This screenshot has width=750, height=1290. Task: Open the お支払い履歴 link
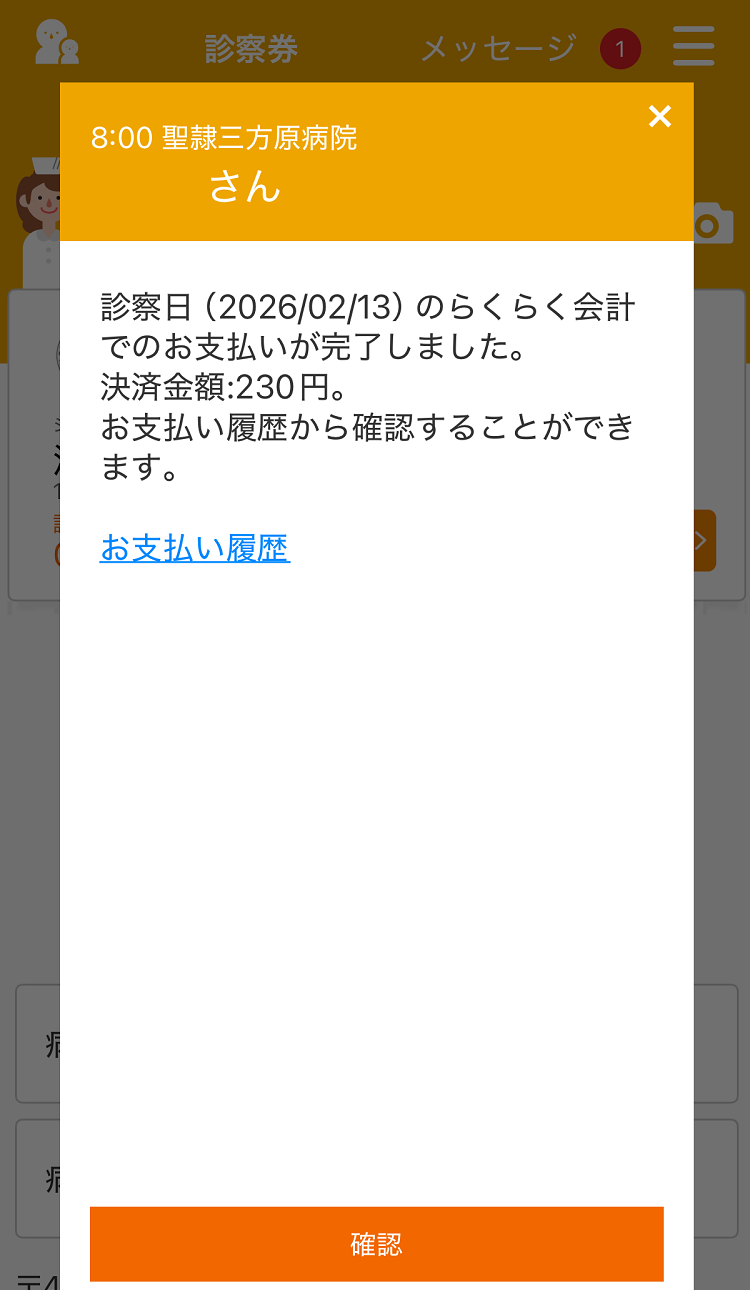coord(195,548)
